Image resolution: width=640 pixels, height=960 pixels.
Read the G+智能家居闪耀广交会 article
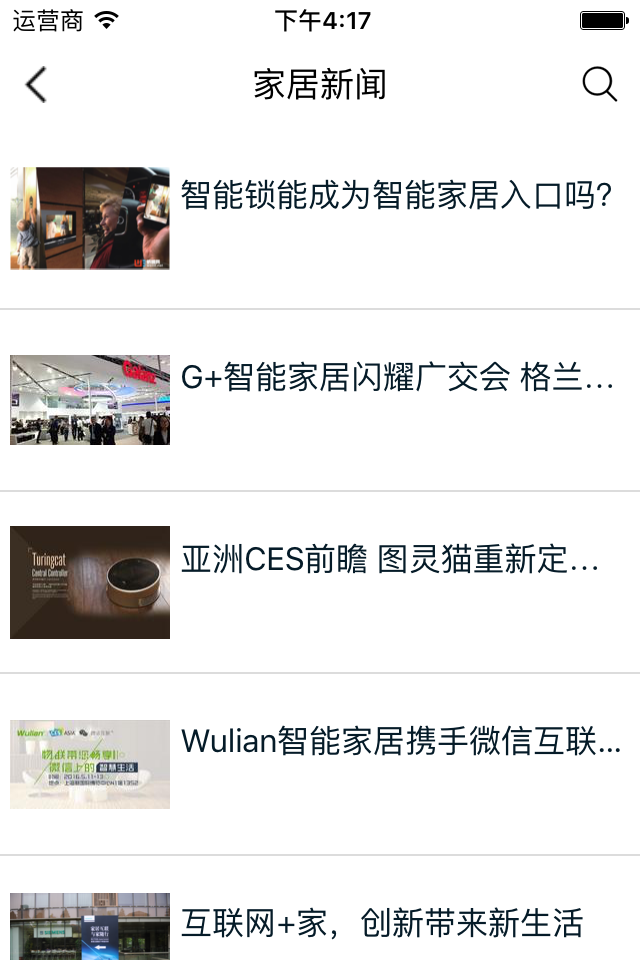(397, 378)
